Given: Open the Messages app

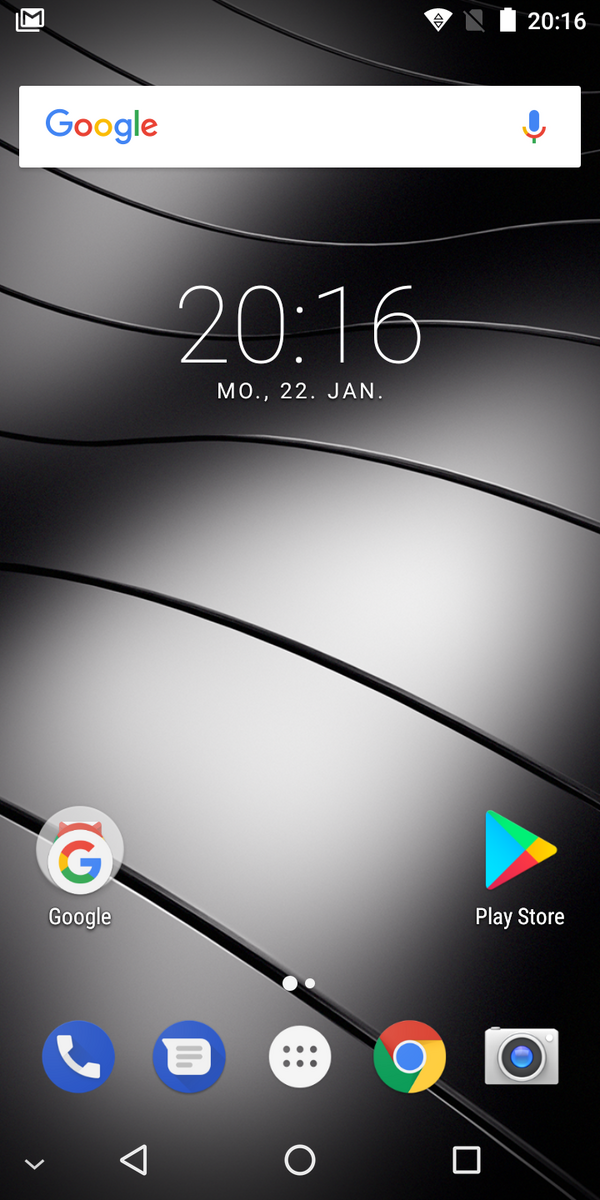Looking at the screenshot, I should tap(189, 1056).
